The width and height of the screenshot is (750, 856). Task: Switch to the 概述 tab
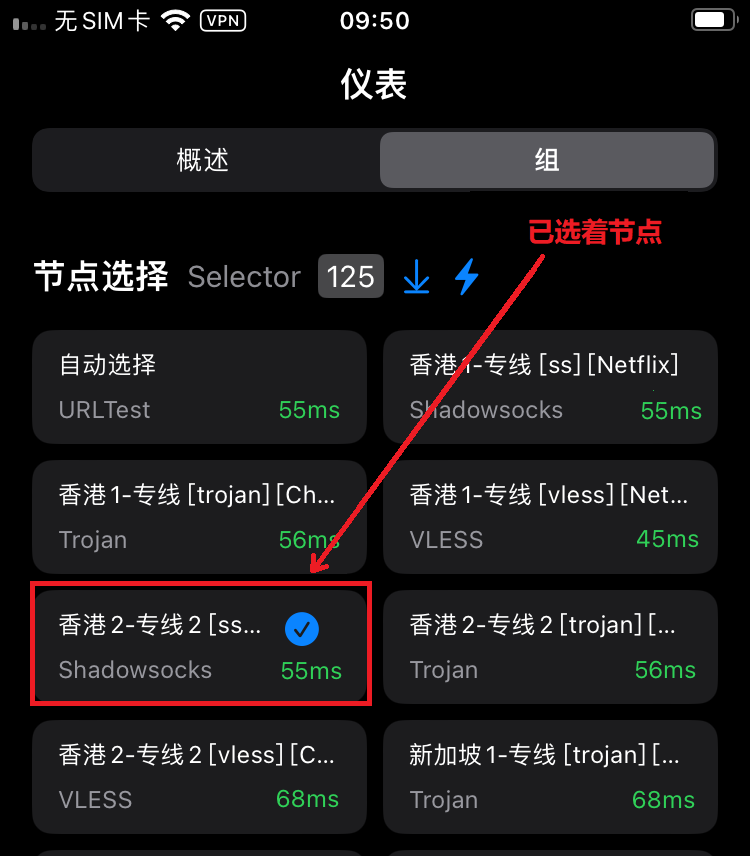tap(204, 160)
